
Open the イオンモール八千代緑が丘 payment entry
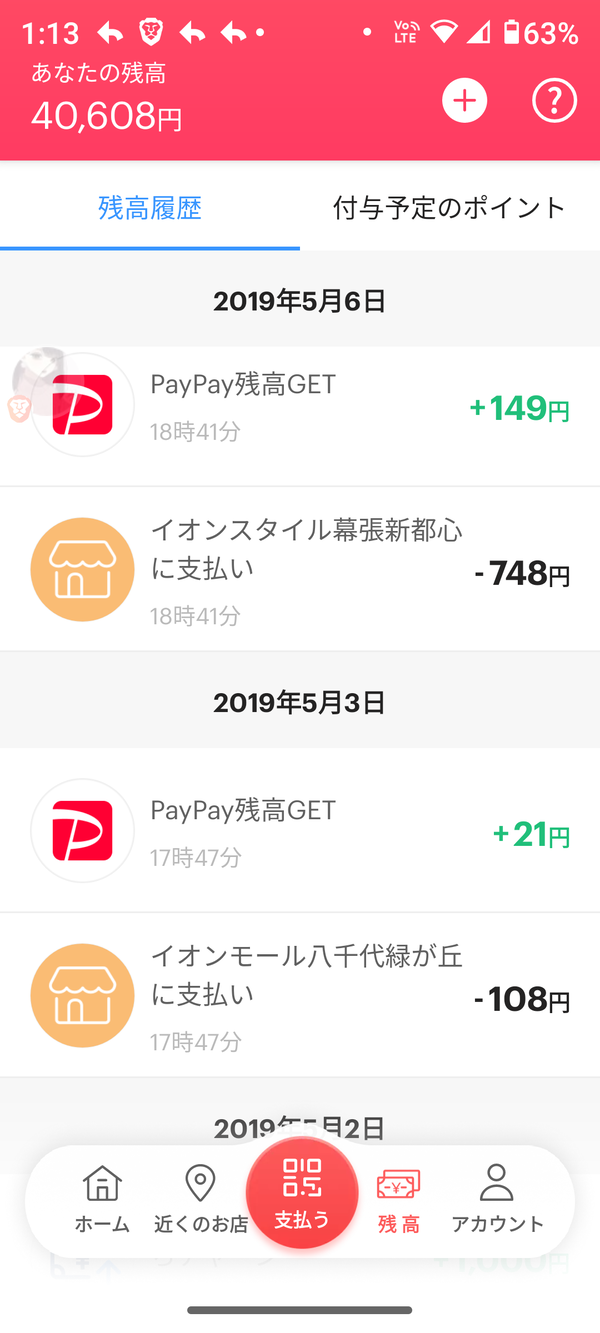[300, 996]
